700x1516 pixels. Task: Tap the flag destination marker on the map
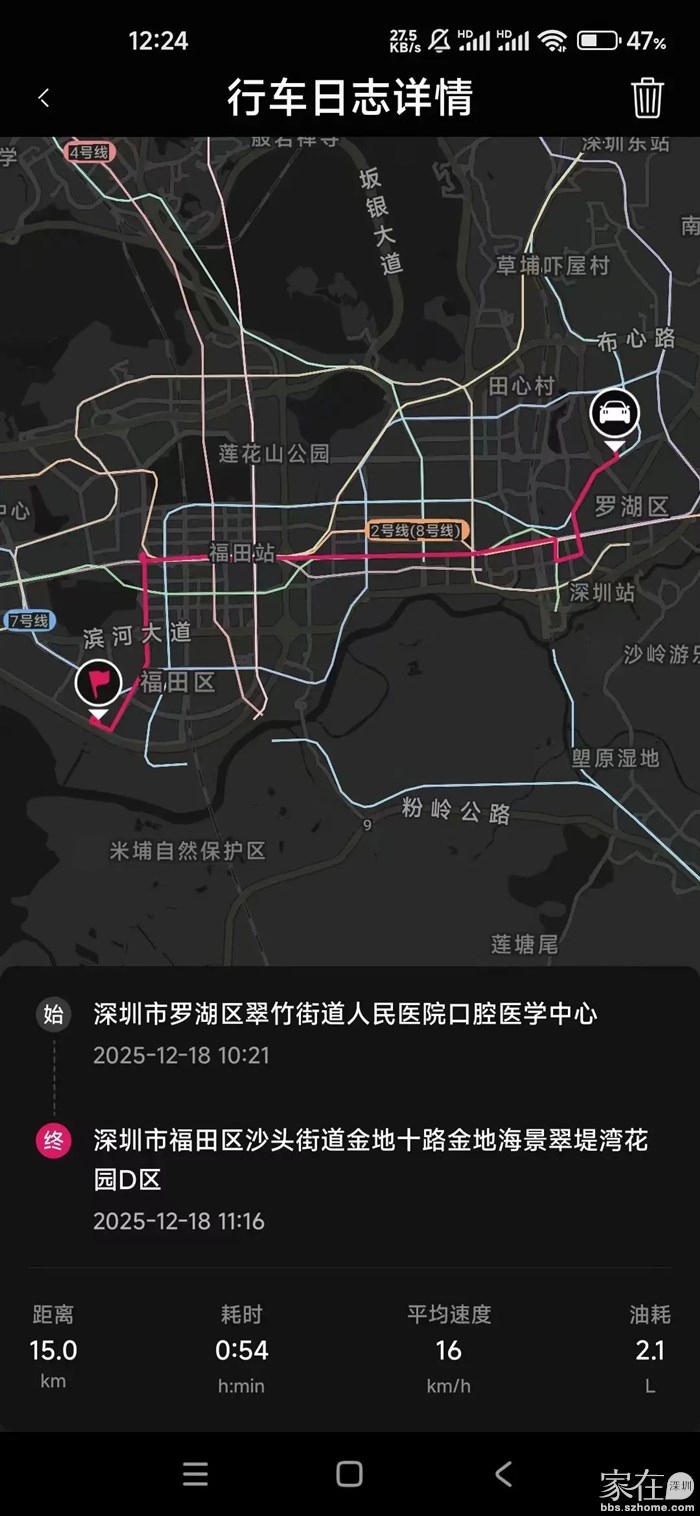click(x=98, y=684)
